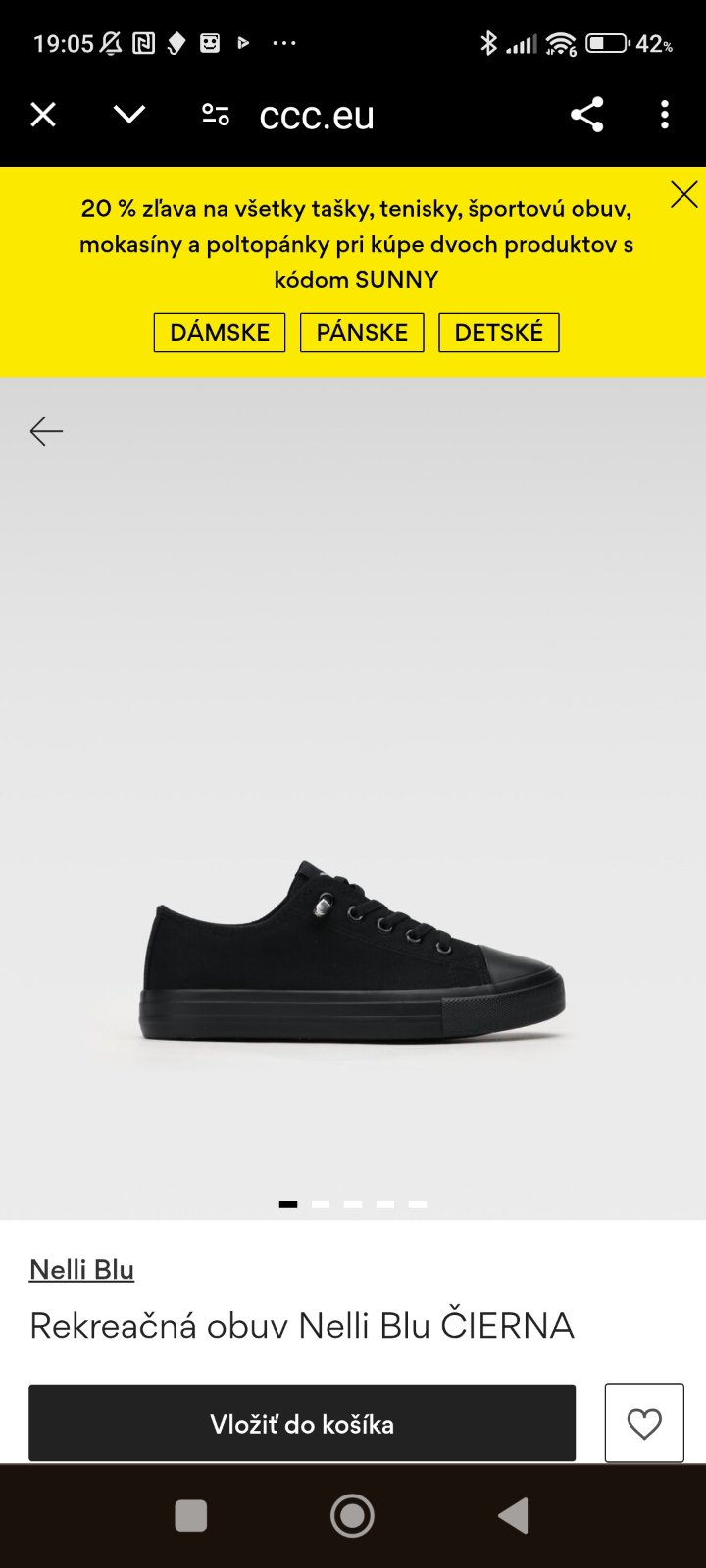Share this product page
The height and width of the screenshot is (1568, 706).
click(586, 116)
